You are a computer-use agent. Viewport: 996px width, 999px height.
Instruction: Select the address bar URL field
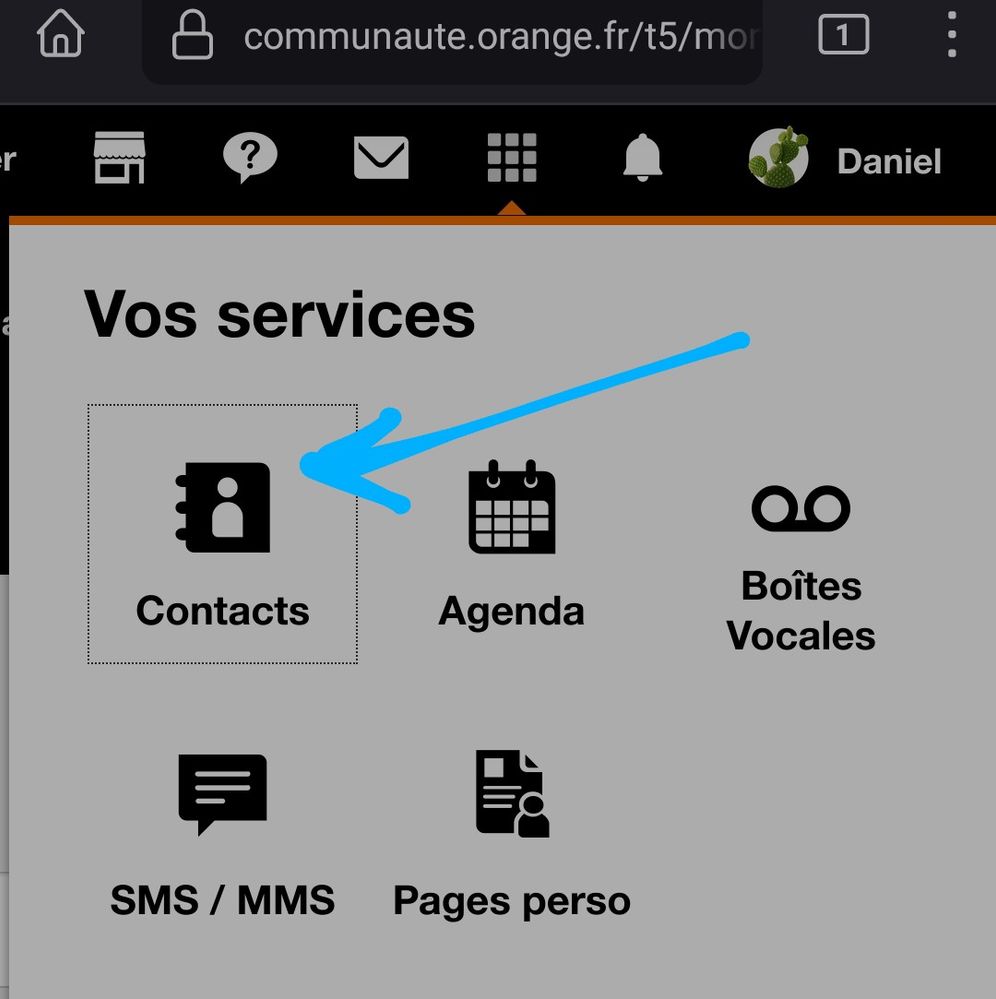click(x=500, y=36)
